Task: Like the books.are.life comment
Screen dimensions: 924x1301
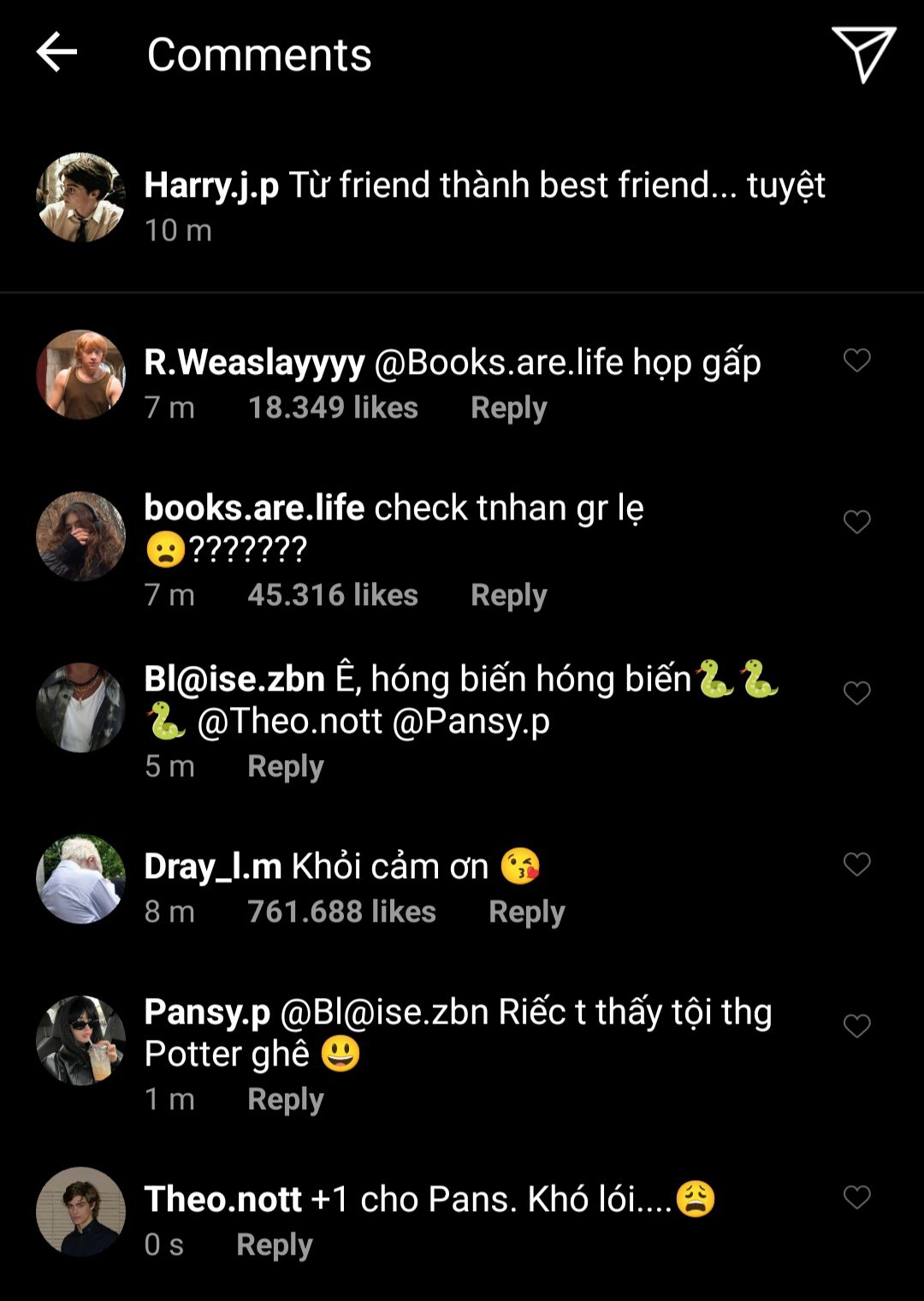Action: (x=856, y=522)
